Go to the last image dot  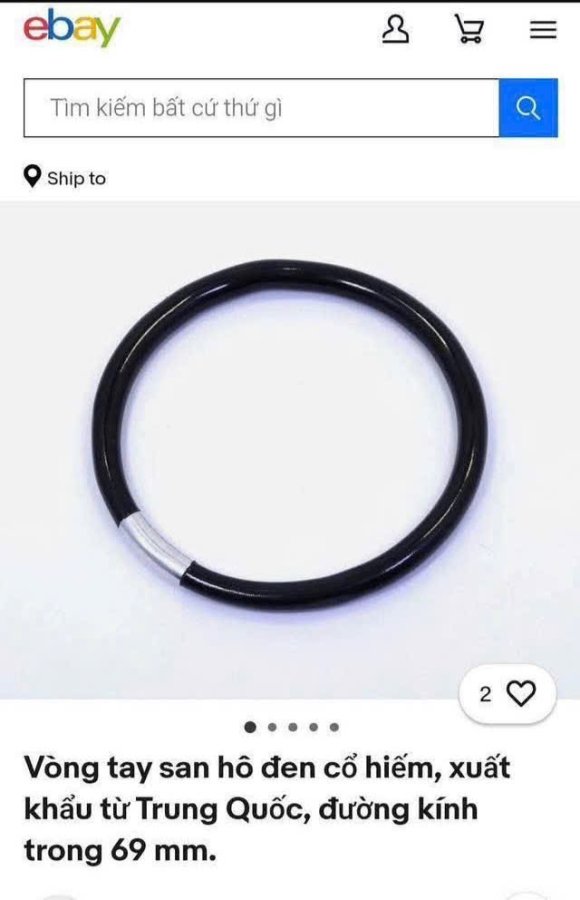334,727
